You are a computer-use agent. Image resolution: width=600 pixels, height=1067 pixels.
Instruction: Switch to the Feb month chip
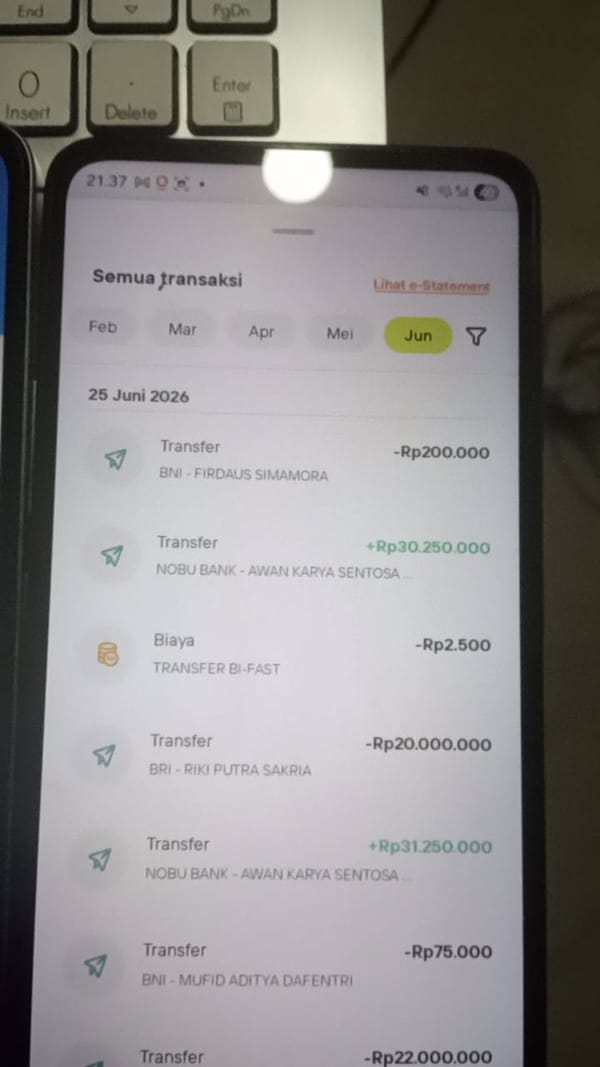click(103, 327)
